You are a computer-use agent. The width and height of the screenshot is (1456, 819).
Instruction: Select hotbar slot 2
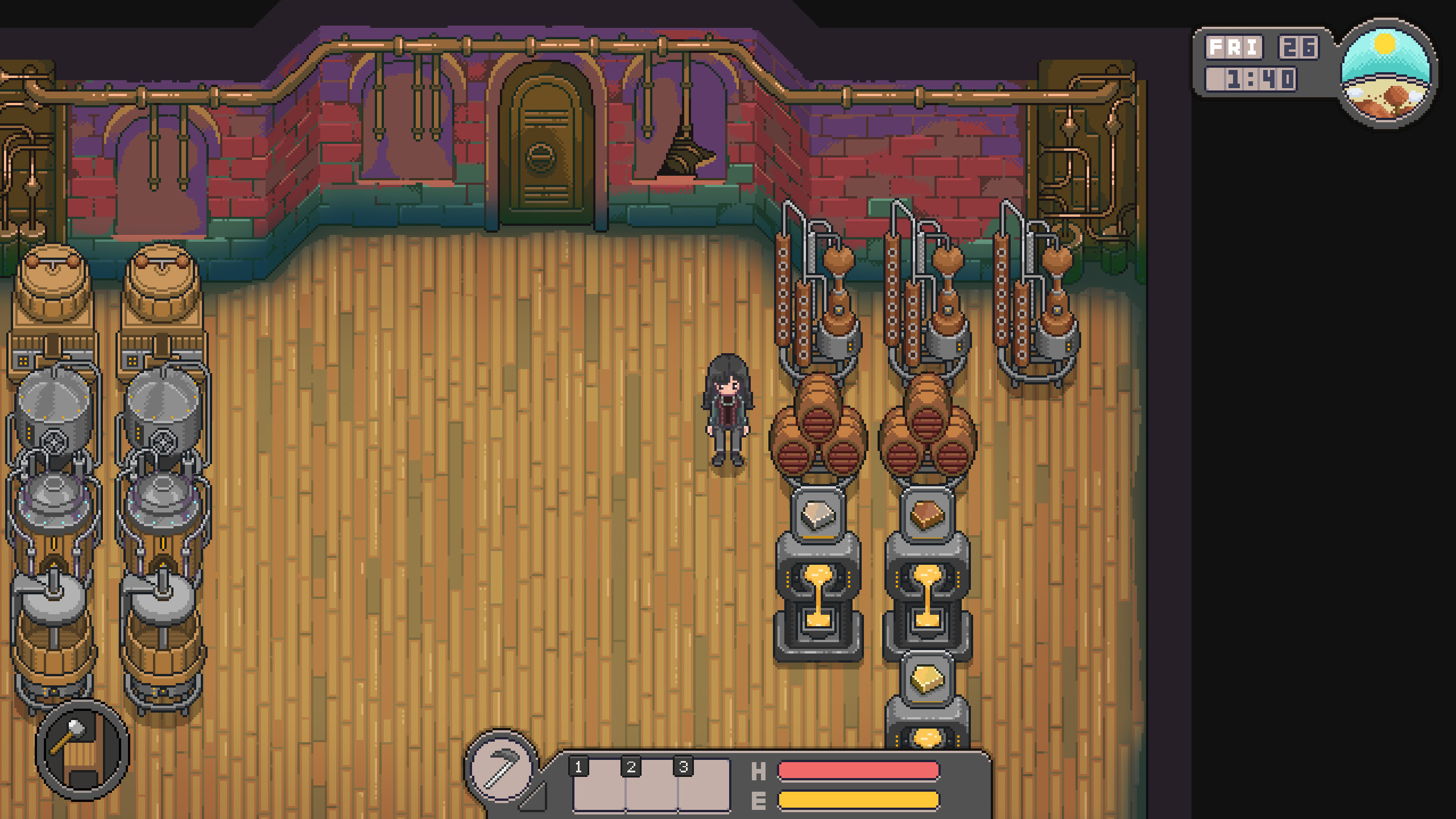point(651,786)
